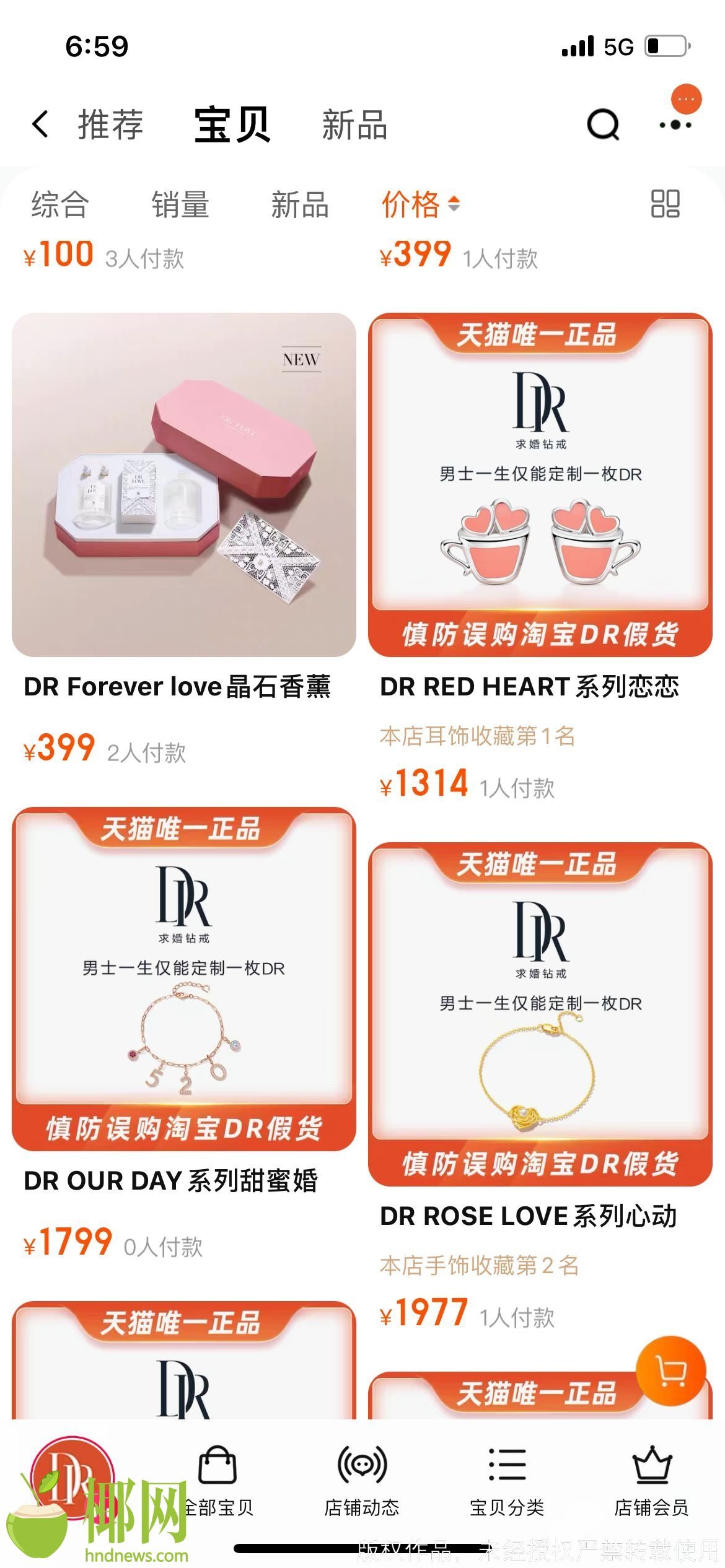Sort by 新品 in the filter row

300,204
